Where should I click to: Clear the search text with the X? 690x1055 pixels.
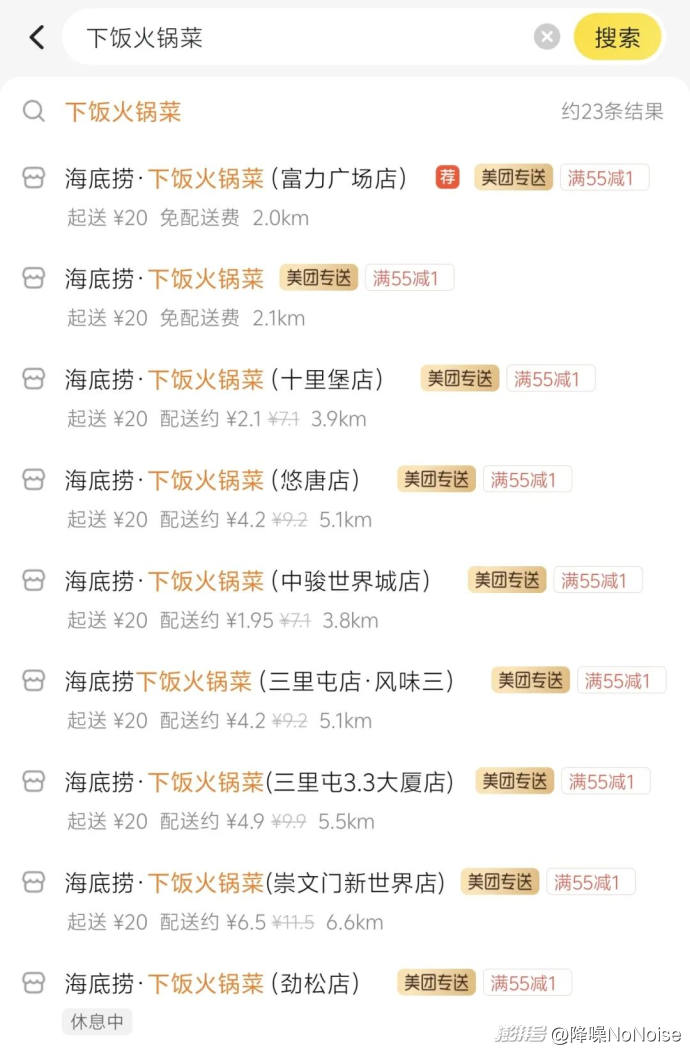click(x=547, y=38)
